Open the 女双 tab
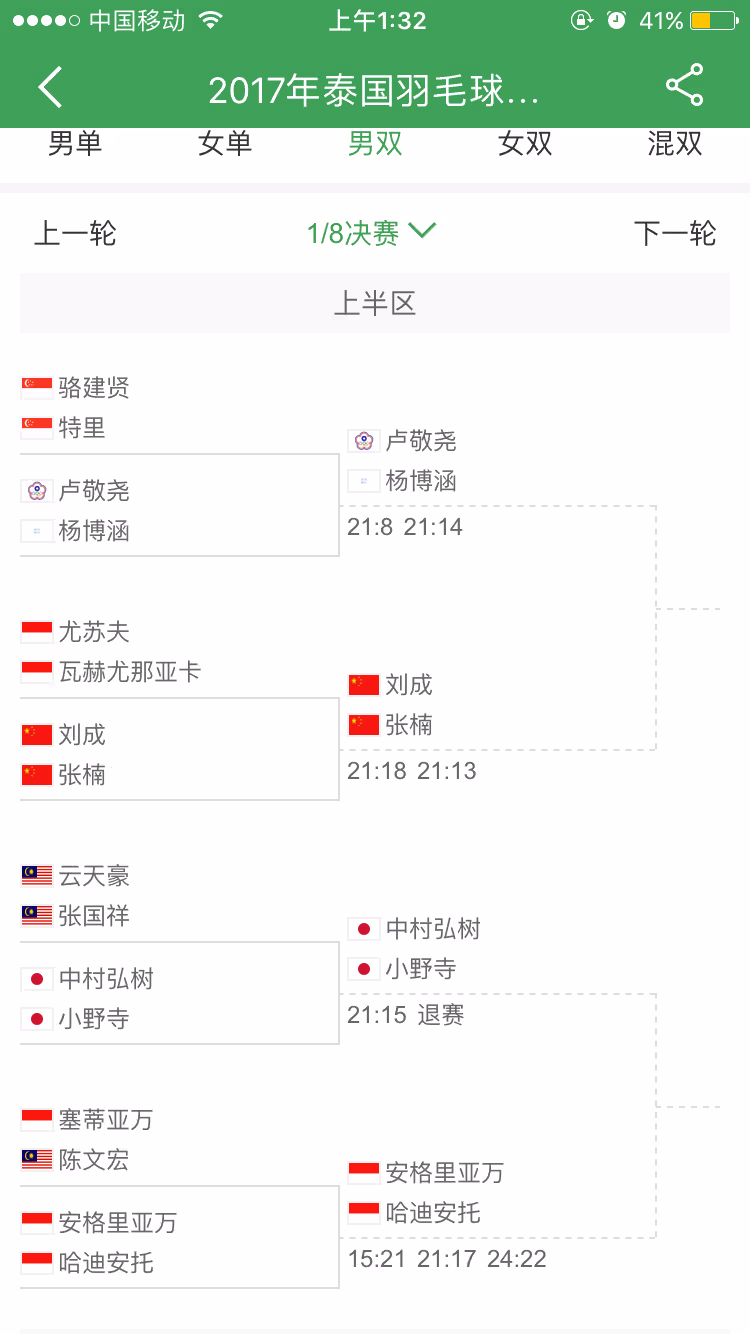The image size is (750, 1334). click(525, 144)
